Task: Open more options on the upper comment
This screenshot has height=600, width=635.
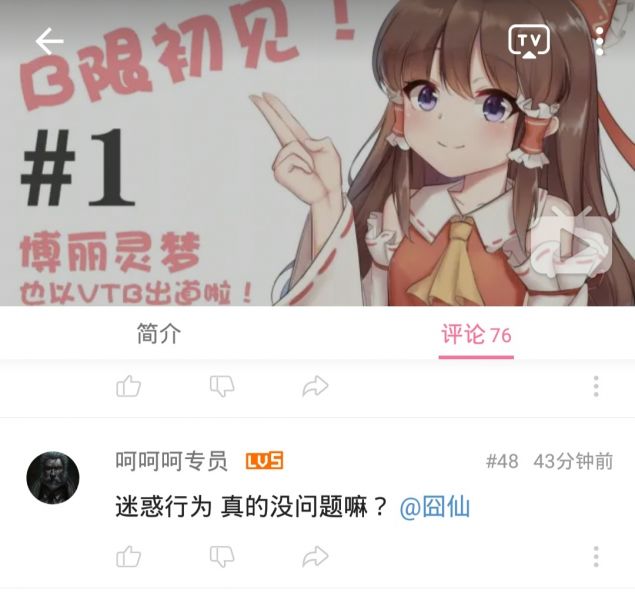Action: pyautogui.click(x=596, y=386)
